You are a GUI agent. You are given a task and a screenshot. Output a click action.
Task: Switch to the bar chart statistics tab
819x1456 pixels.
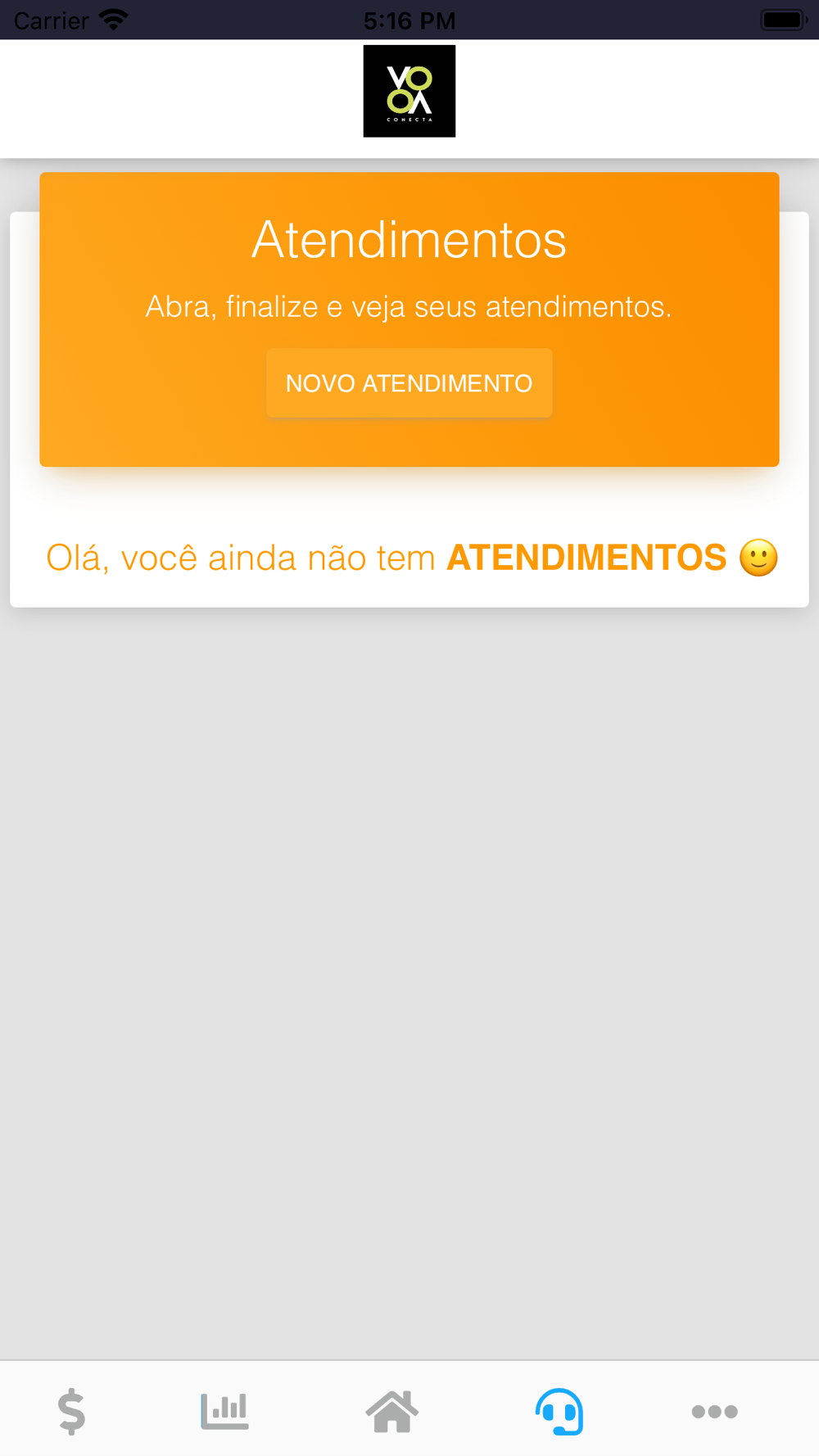tap(224, 1411)
